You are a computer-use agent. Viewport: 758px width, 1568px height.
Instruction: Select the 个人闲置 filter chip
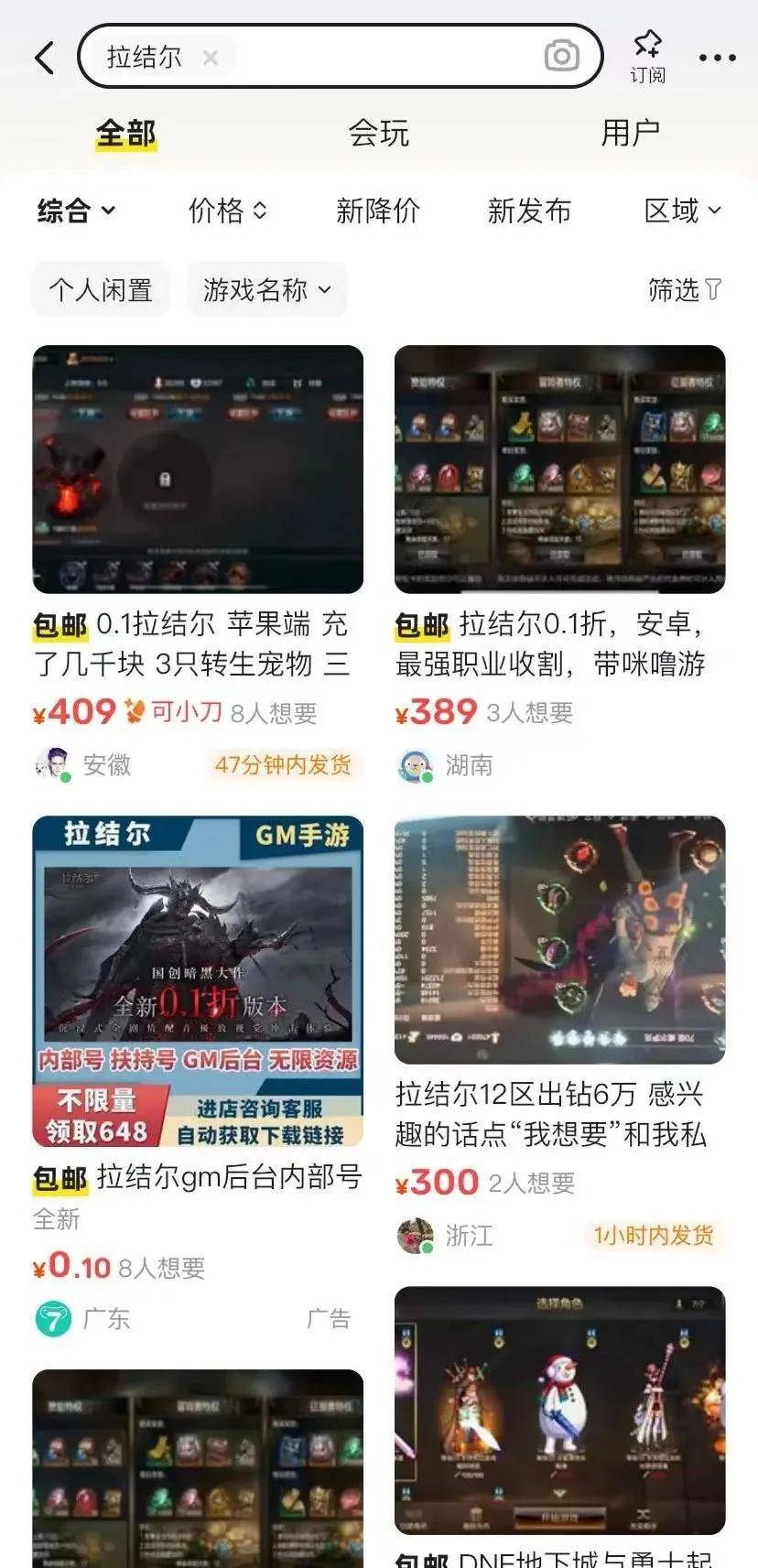(101, 290)
